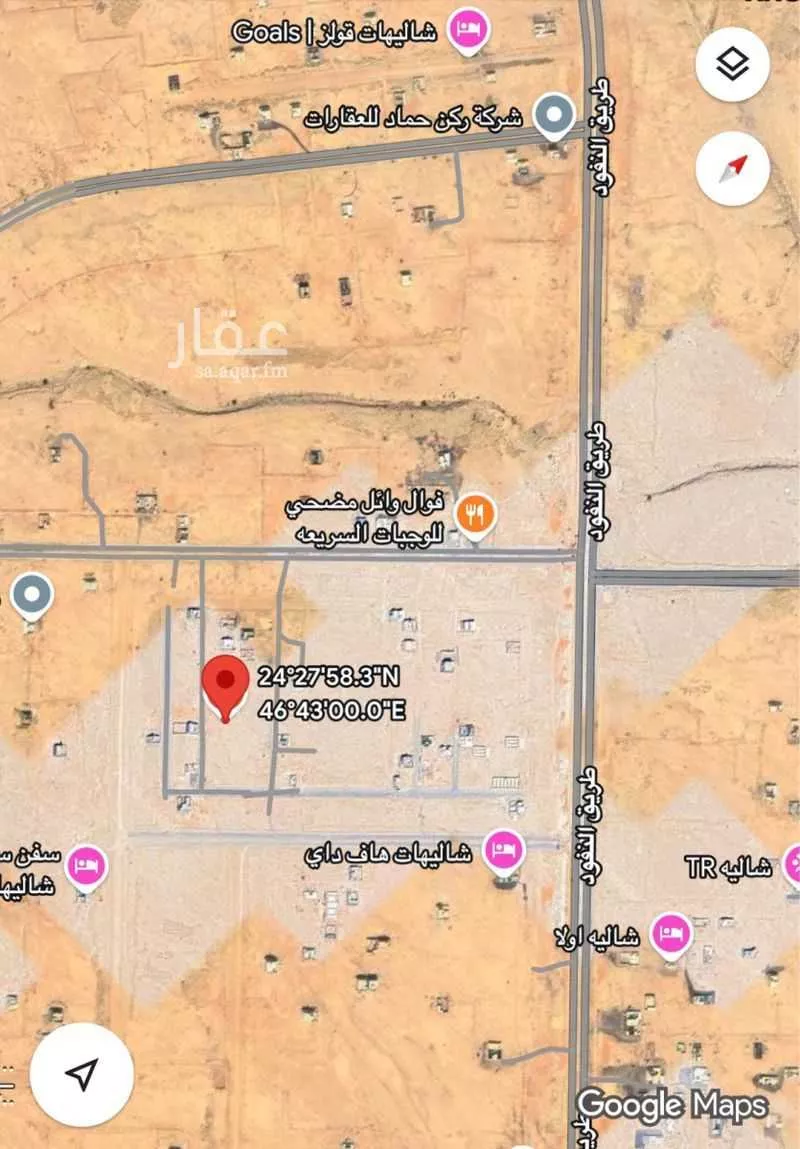Viewport: 800px width, 1149px height.
Task: Select the شاليه اولا pink marker
Action: click(x=668, y=930)
